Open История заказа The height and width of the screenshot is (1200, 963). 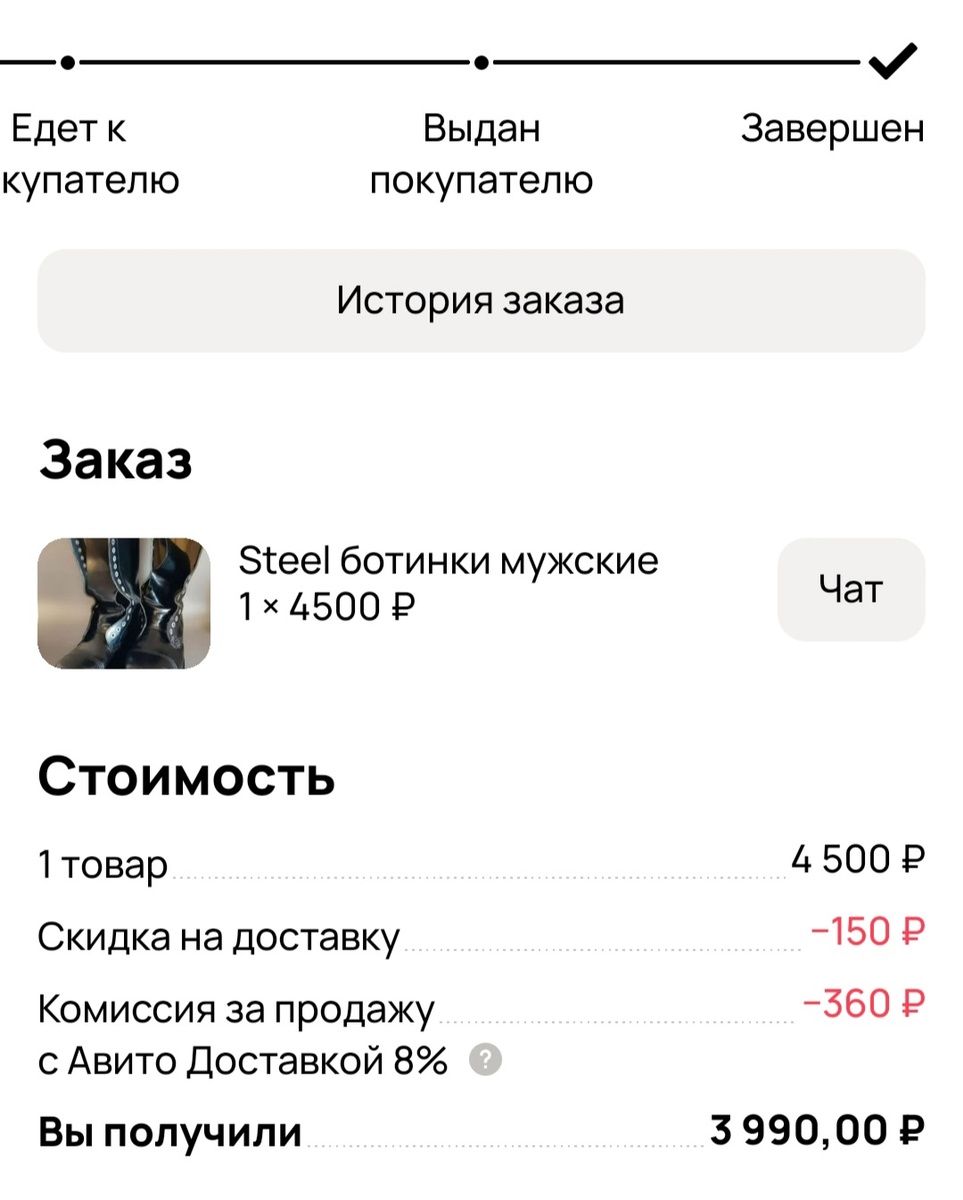[x=481, y=301]
